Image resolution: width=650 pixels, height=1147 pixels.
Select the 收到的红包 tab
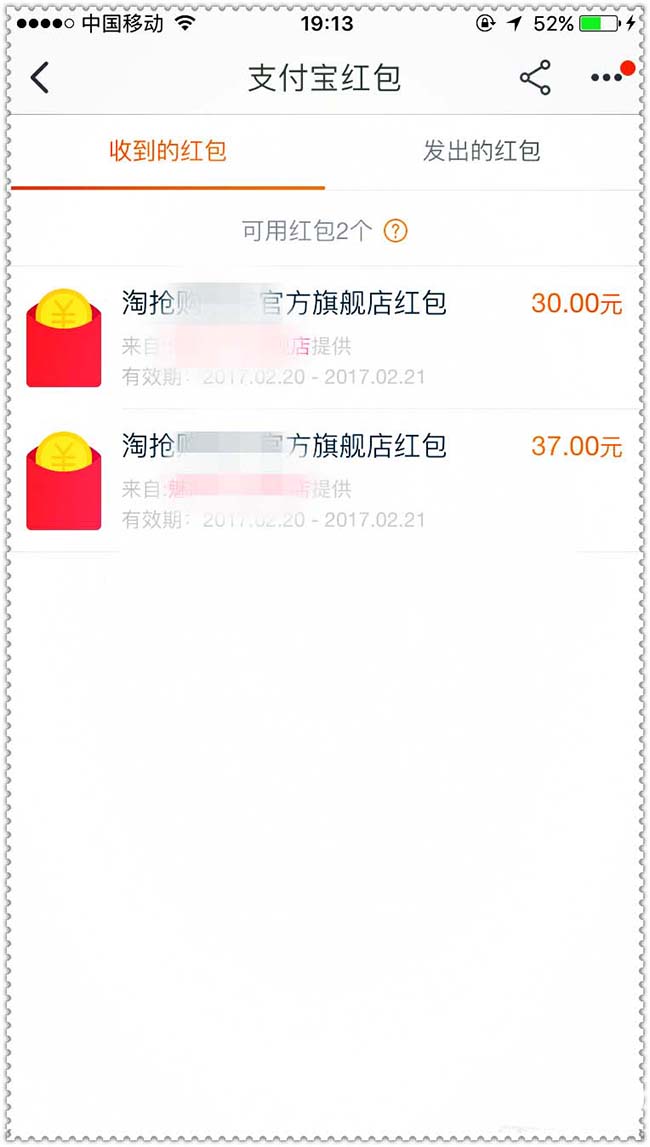167,151
